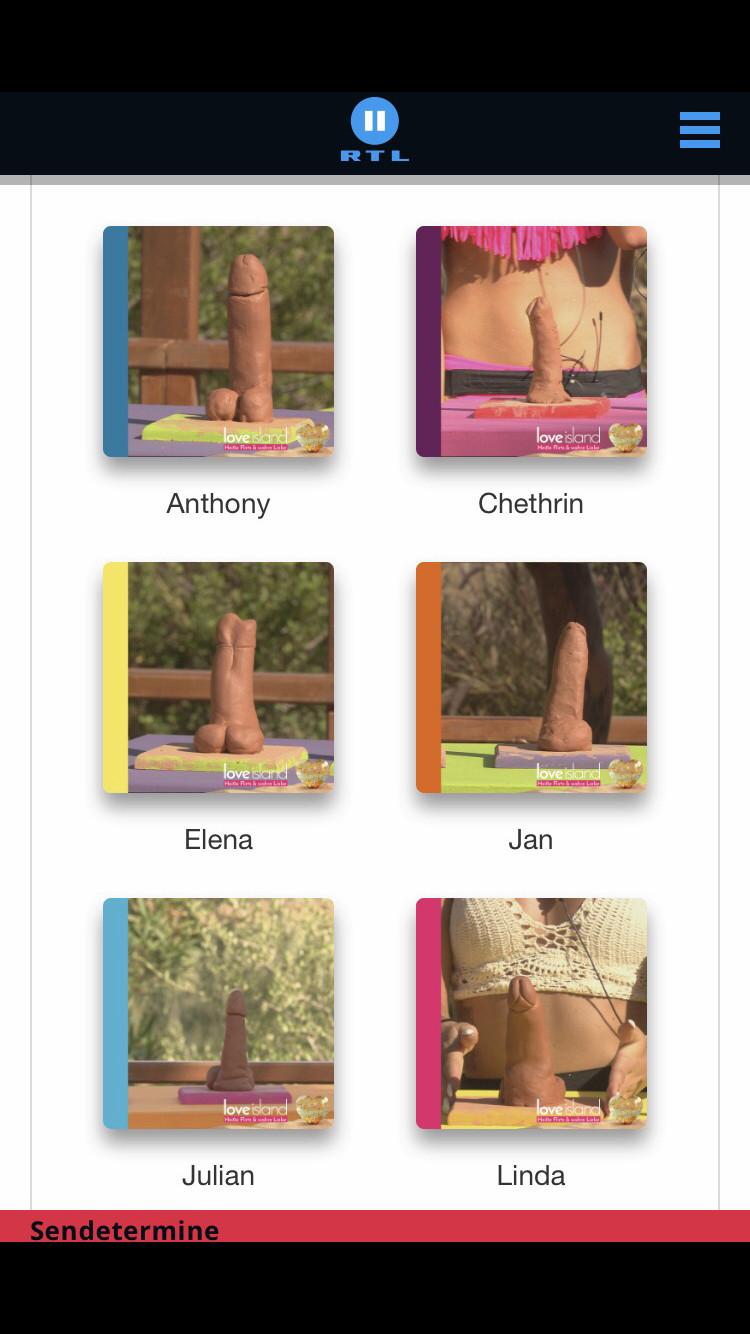Select Linda's tile
750x1334 pixels.
point(531,1014)
